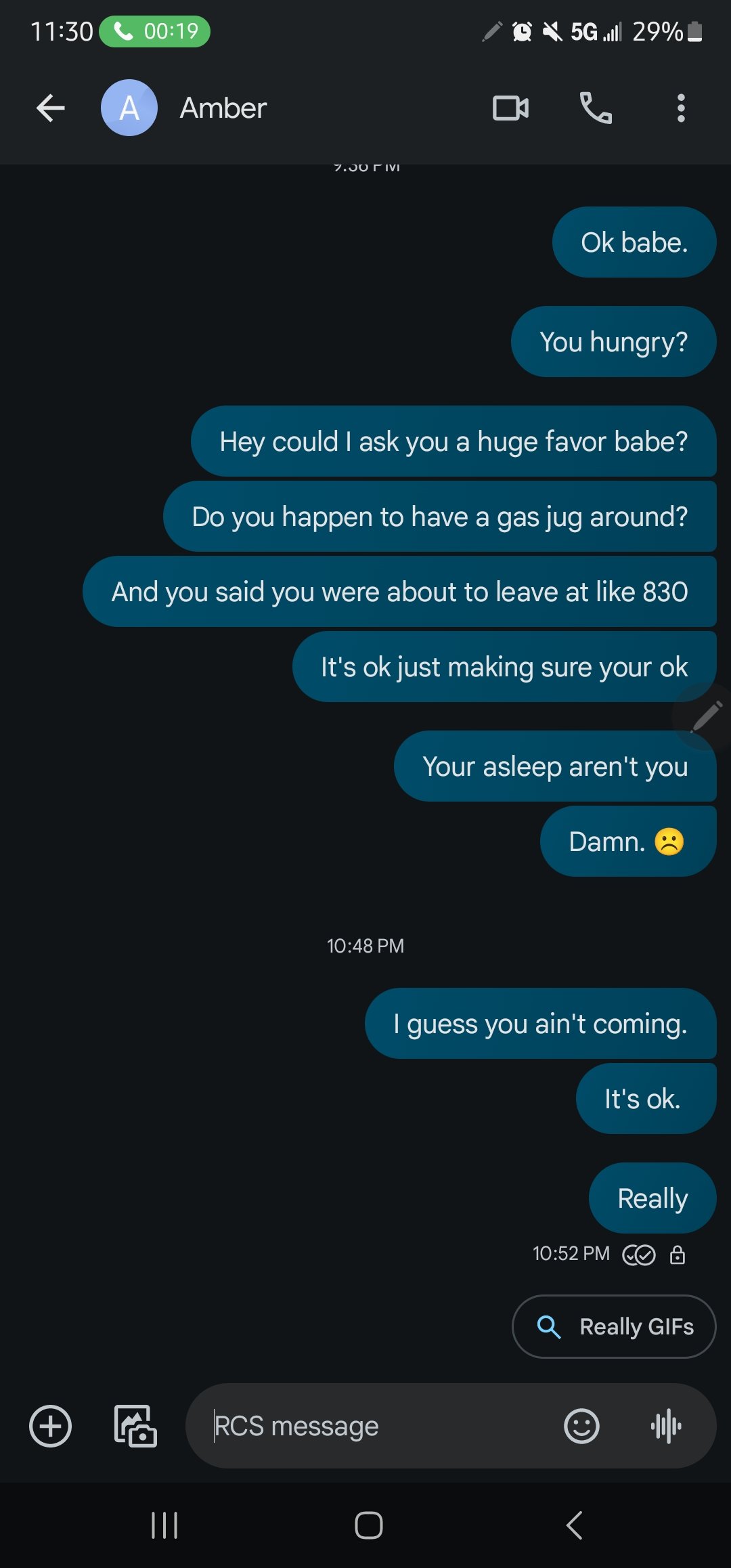Open gallery and camera picker

coord(135,1426)
